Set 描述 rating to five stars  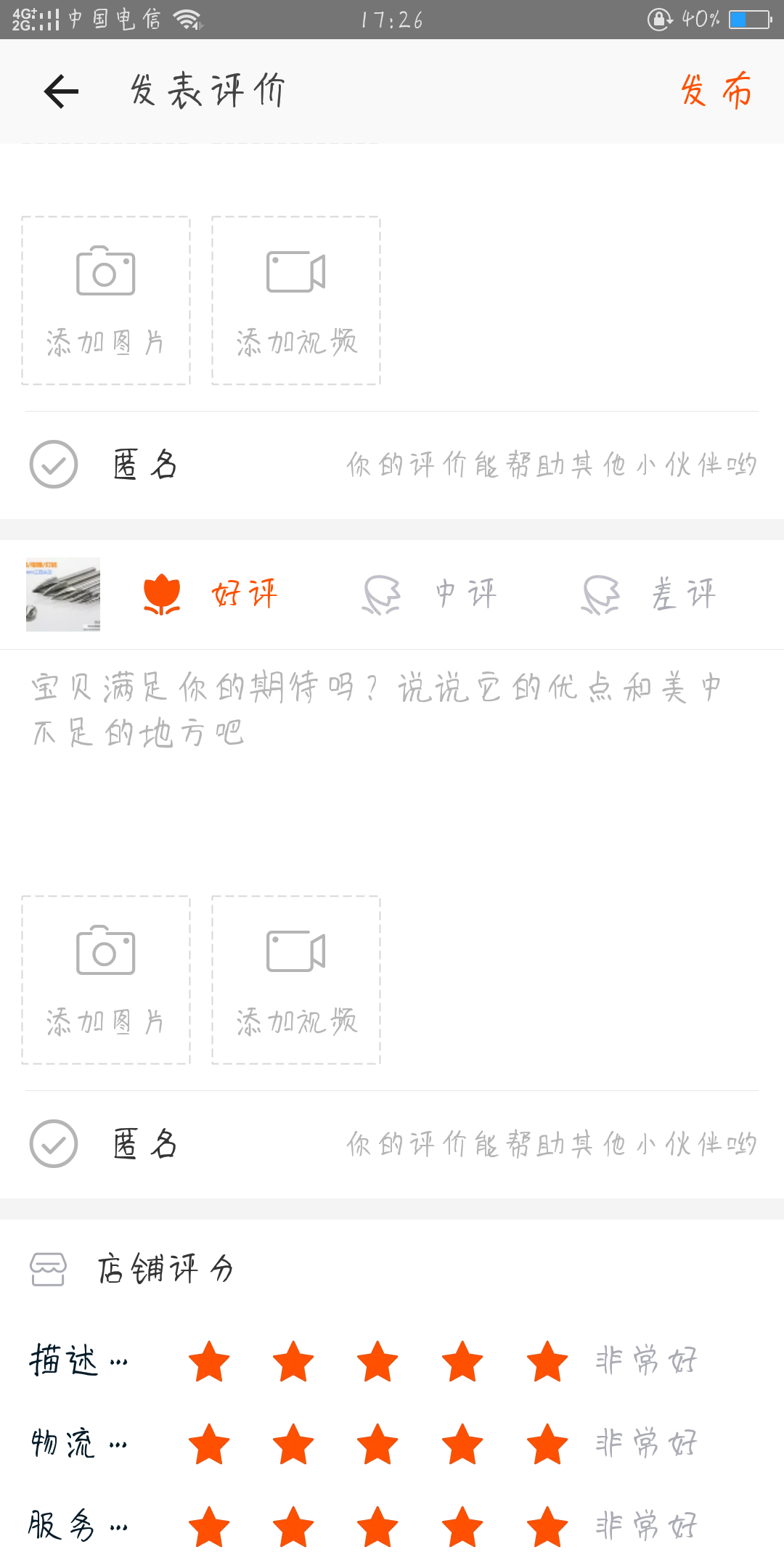click(x=547, y=1361)
